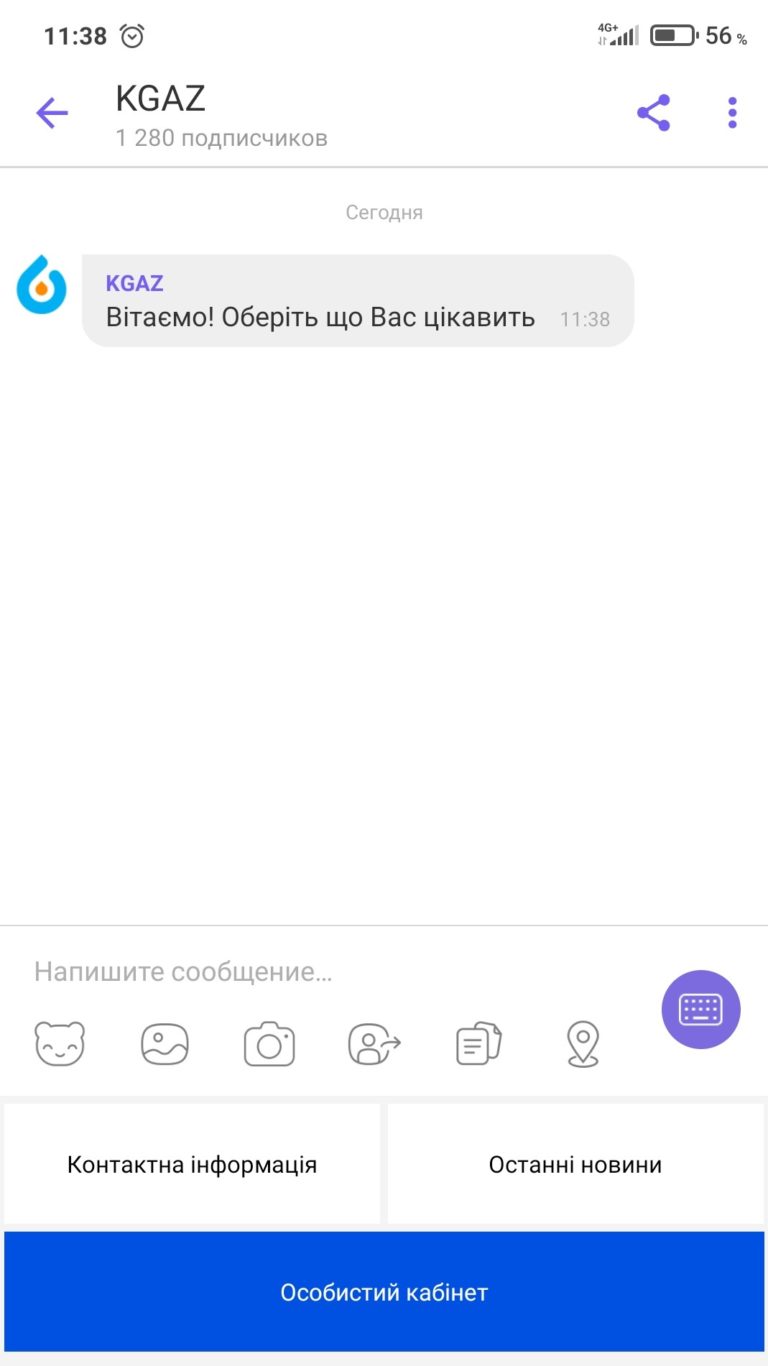
Task: Select Контактна інформація
Action: point(192,1164)
